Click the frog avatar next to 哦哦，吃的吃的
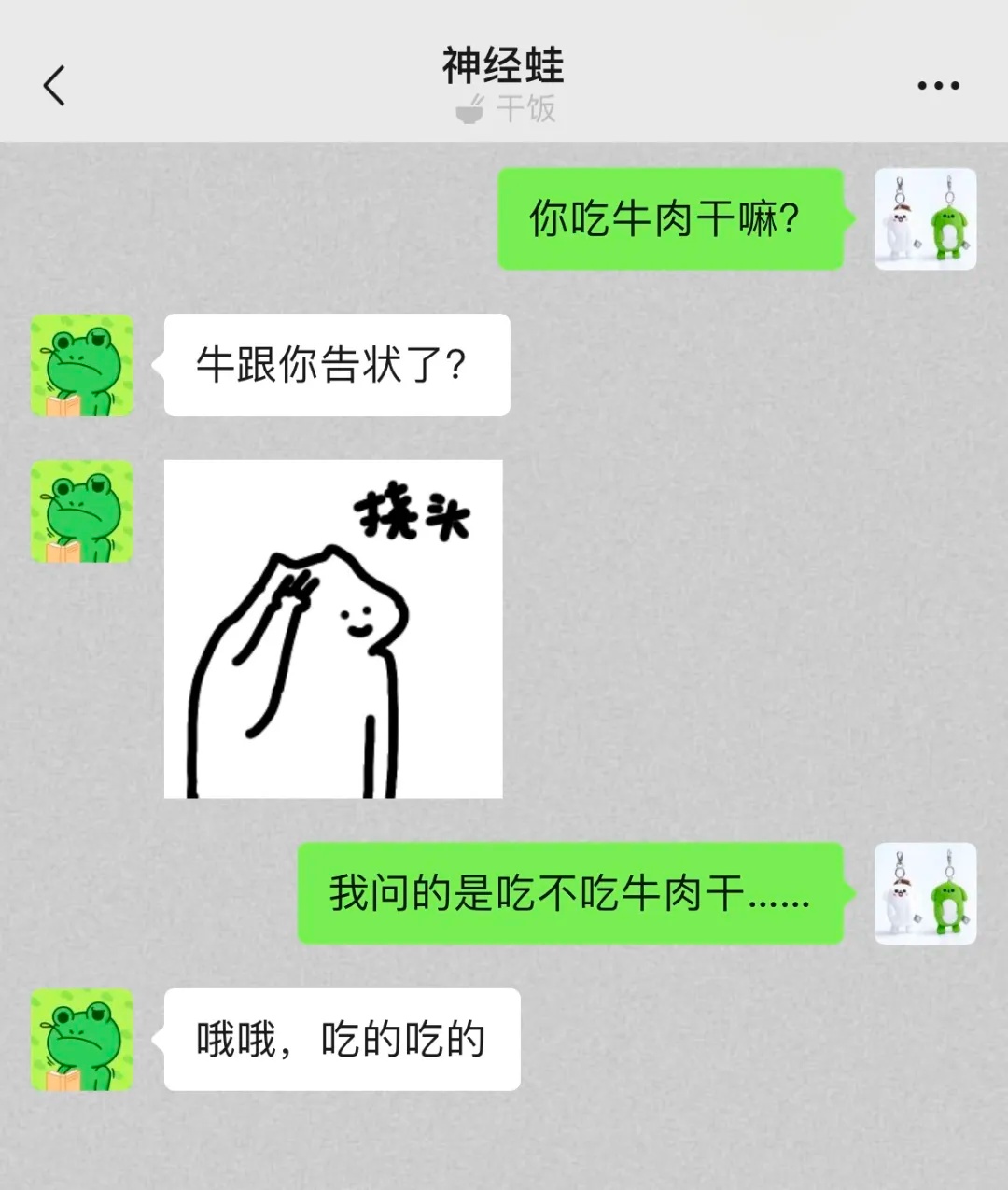The width and height of the screenshot is (1008, 1190). tap(82, 1042)
